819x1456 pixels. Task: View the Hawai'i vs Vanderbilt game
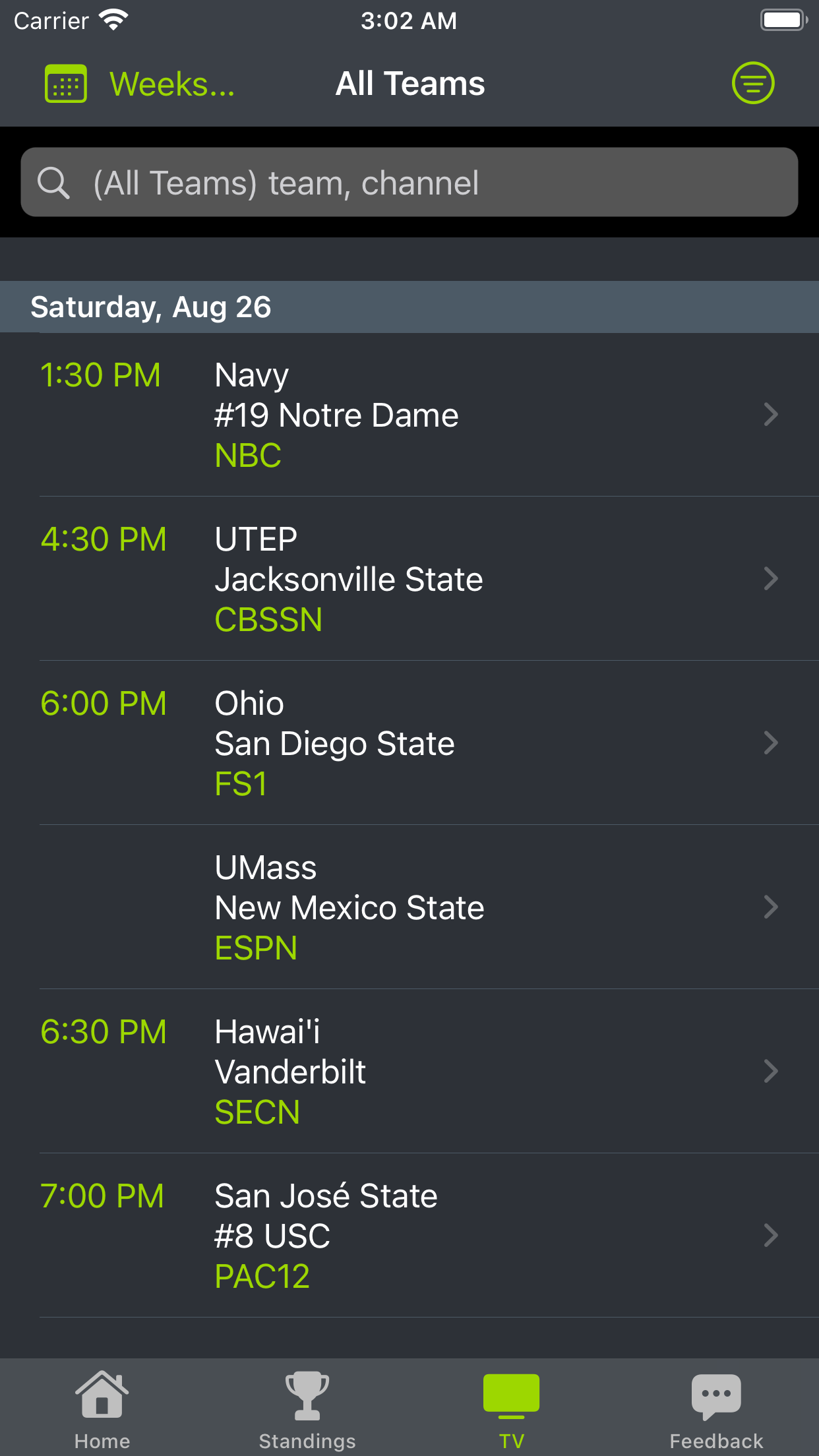point(409,1072)
